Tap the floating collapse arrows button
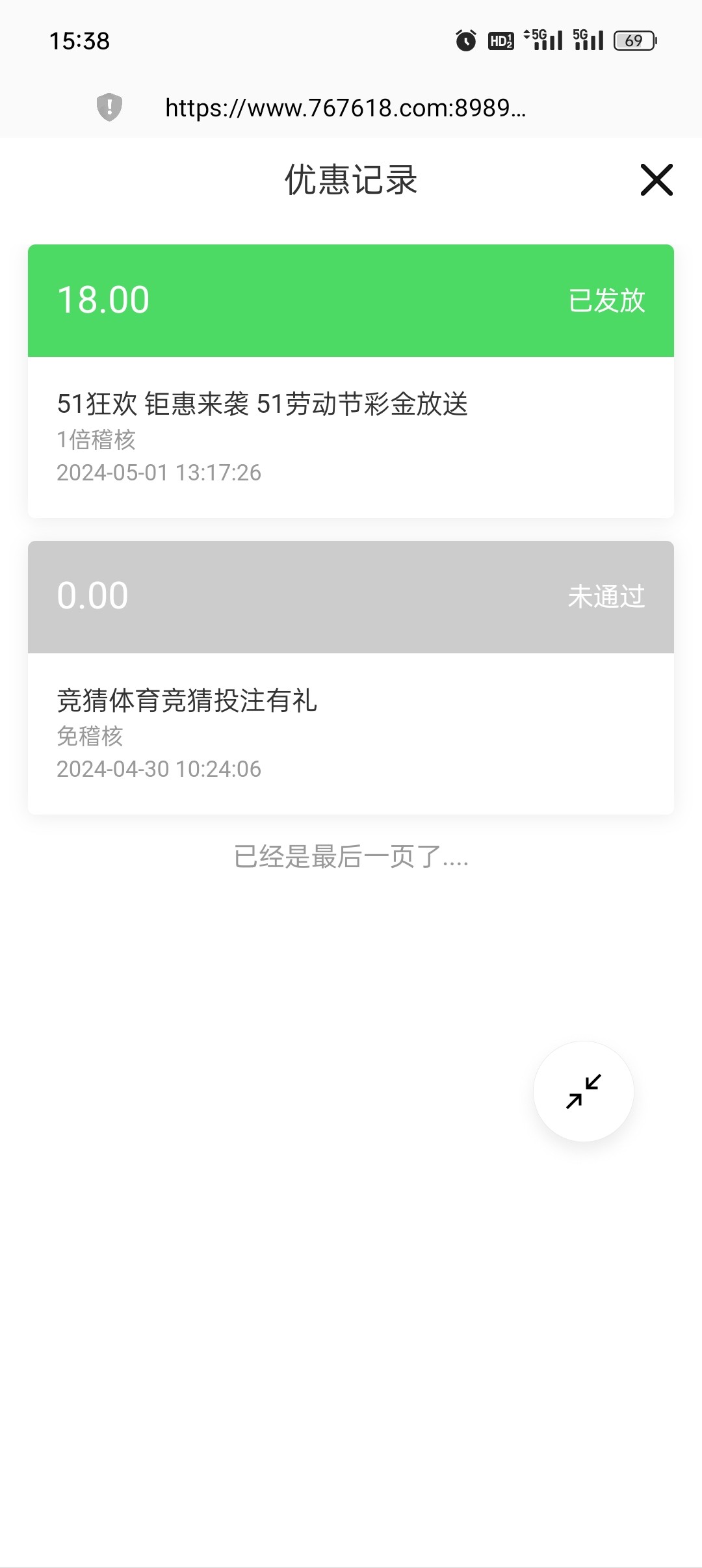The image size is (702, 1568). tap(583, 1091)
